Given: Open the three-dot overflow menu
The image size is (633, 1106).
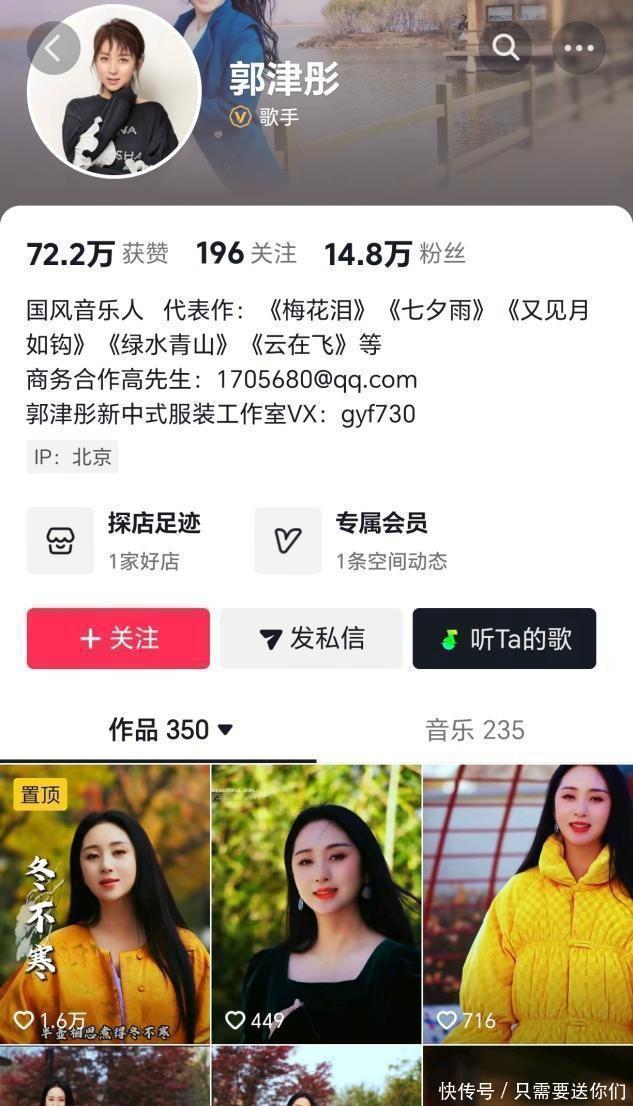Looking at the screenshot, I should click(x=579, y=48).
